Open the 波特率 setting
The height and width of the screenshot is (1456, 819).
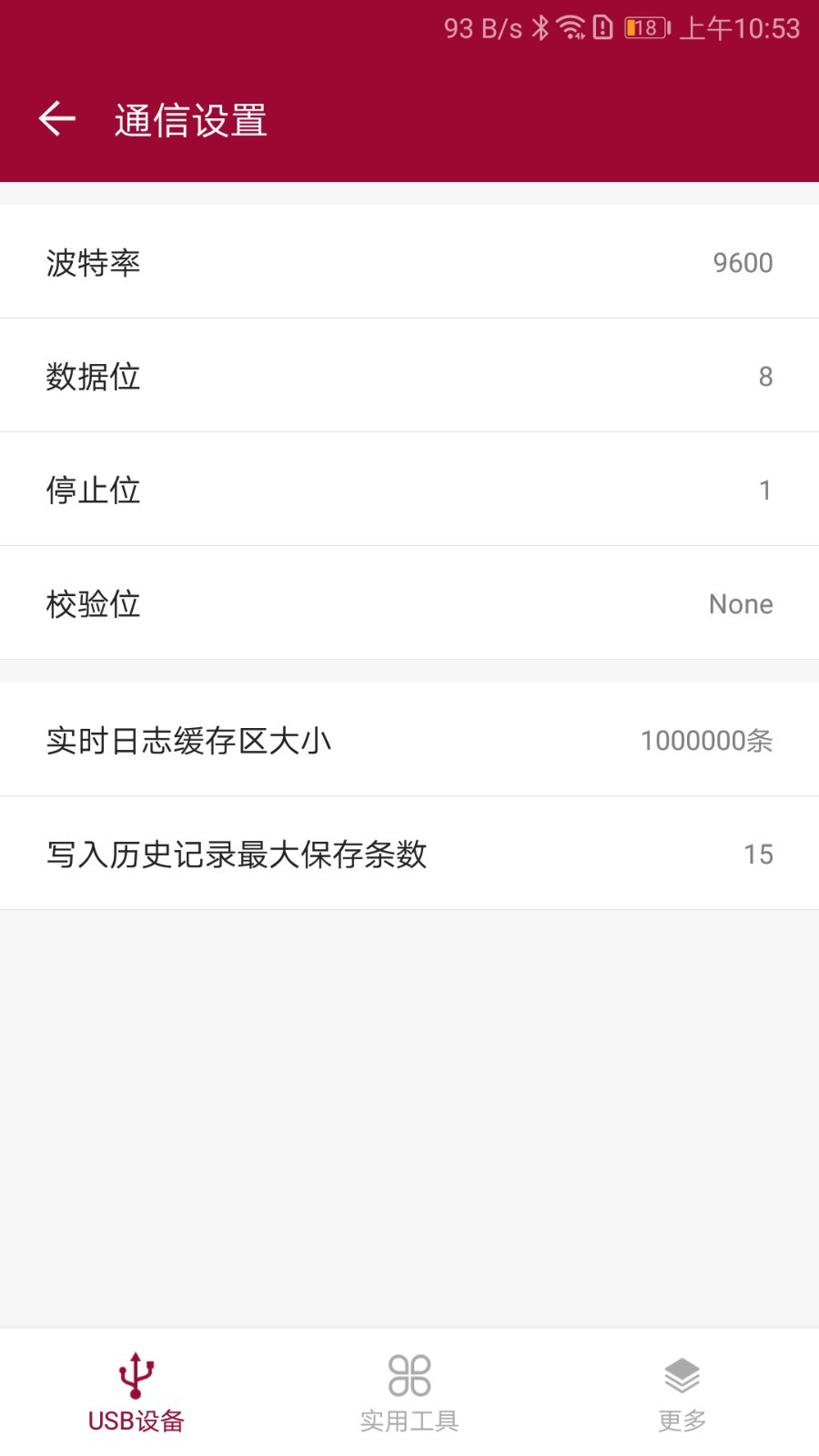(x=409, y=262)
